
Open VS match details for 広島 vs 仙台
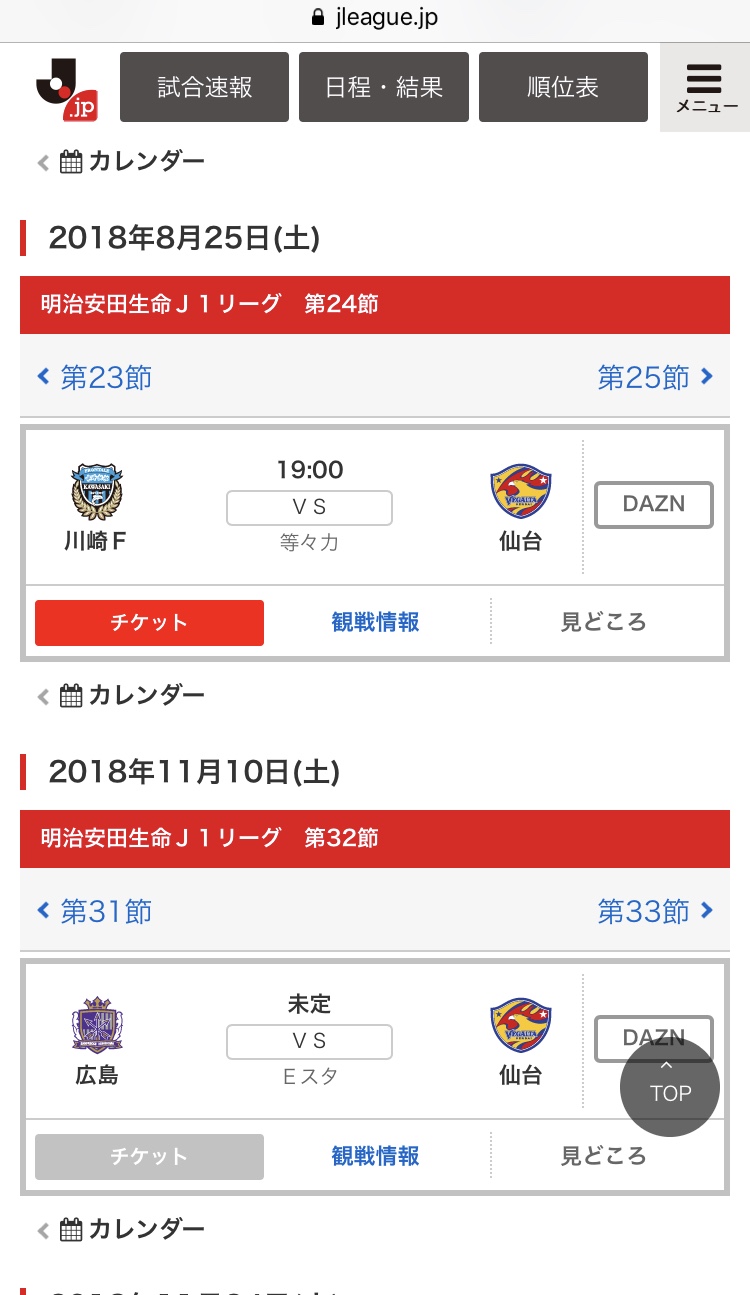pos(309,1042)
